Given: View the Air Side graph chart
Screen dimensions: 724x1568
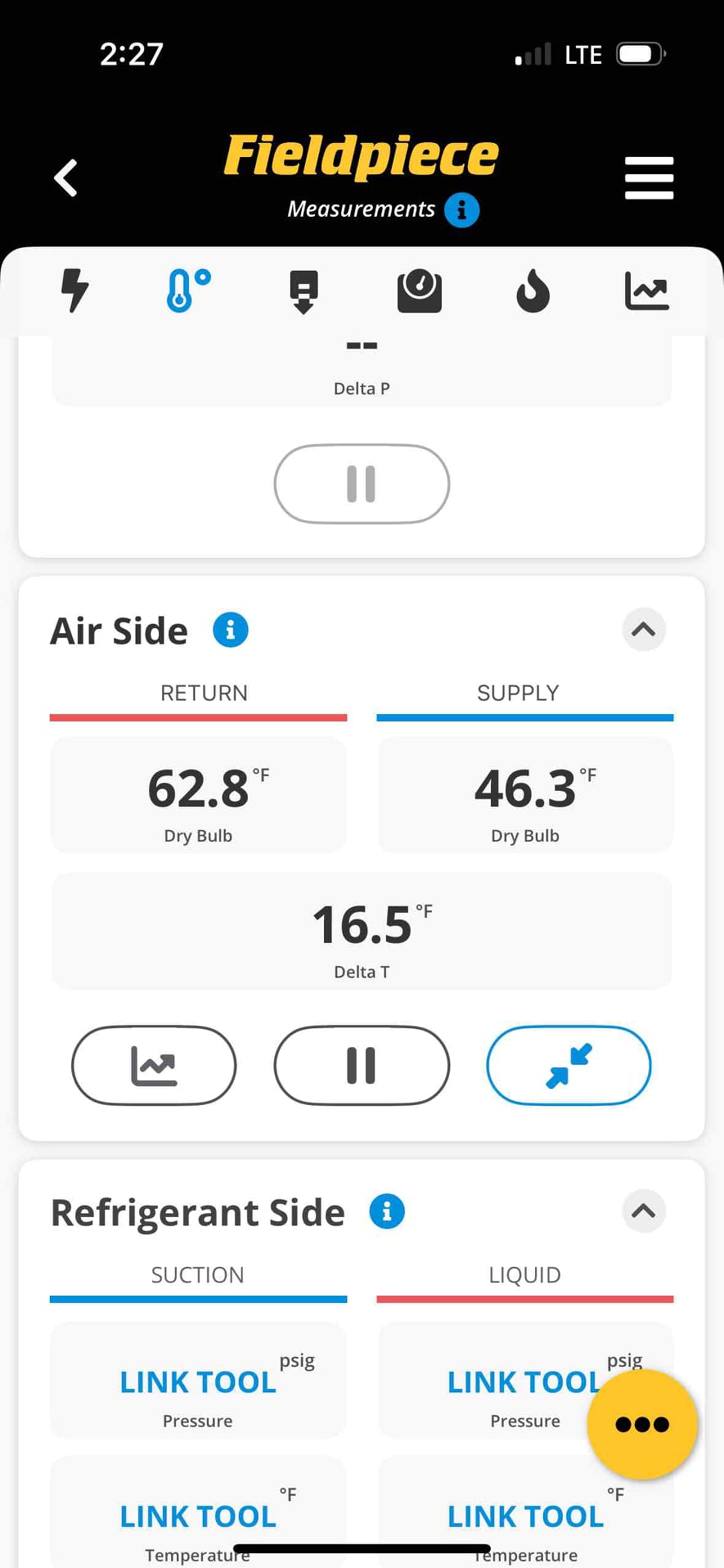Looking at the screenshot, I should (154, 1065).
